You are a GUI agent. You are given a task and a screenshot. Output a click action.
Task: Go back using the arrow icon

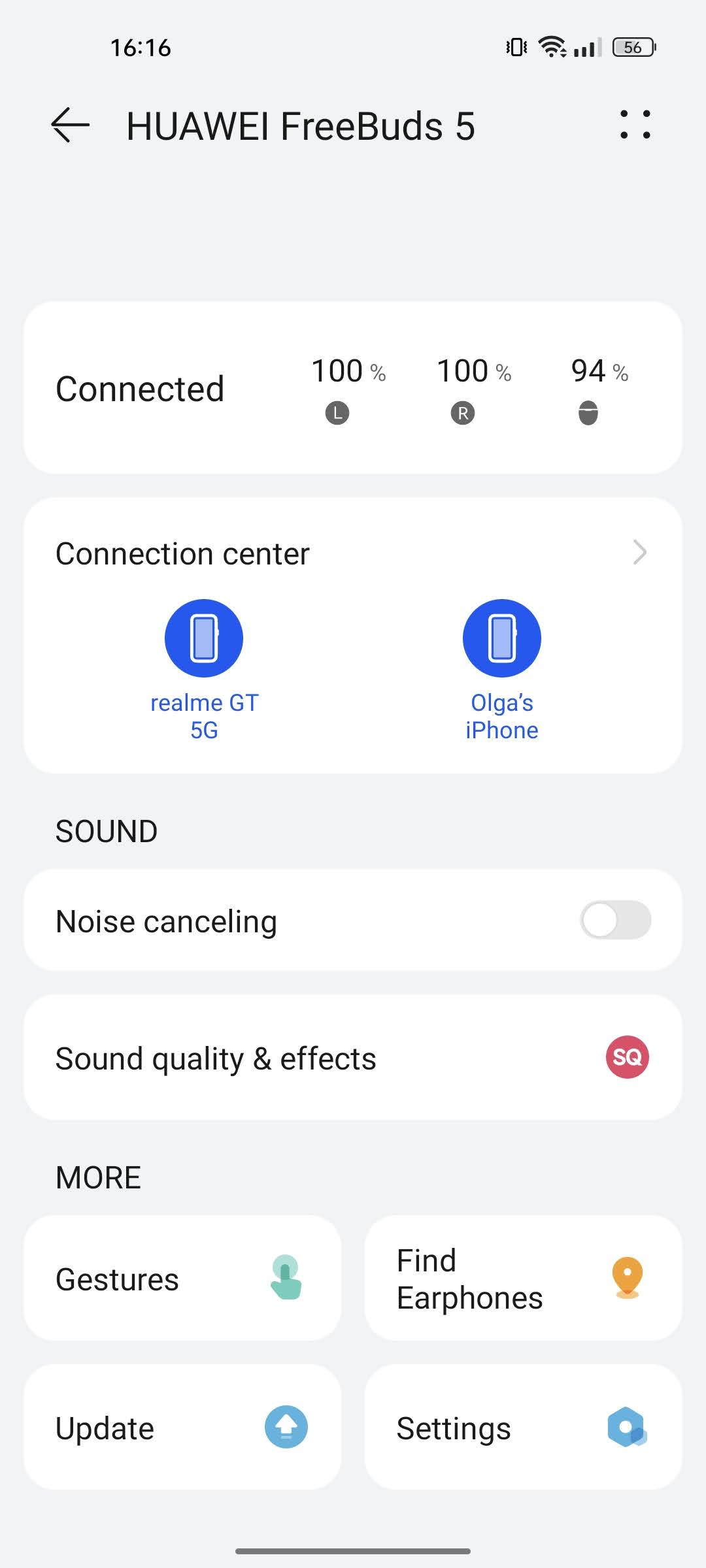point(70,125)
